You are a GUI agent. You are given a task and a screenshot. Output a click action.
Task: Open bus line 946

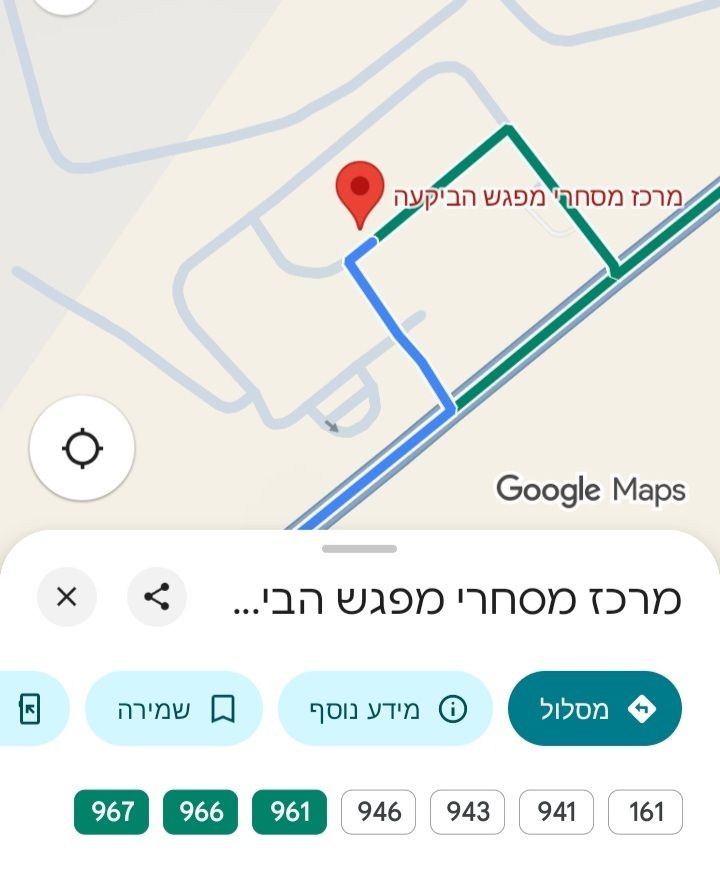pos(379,811)
